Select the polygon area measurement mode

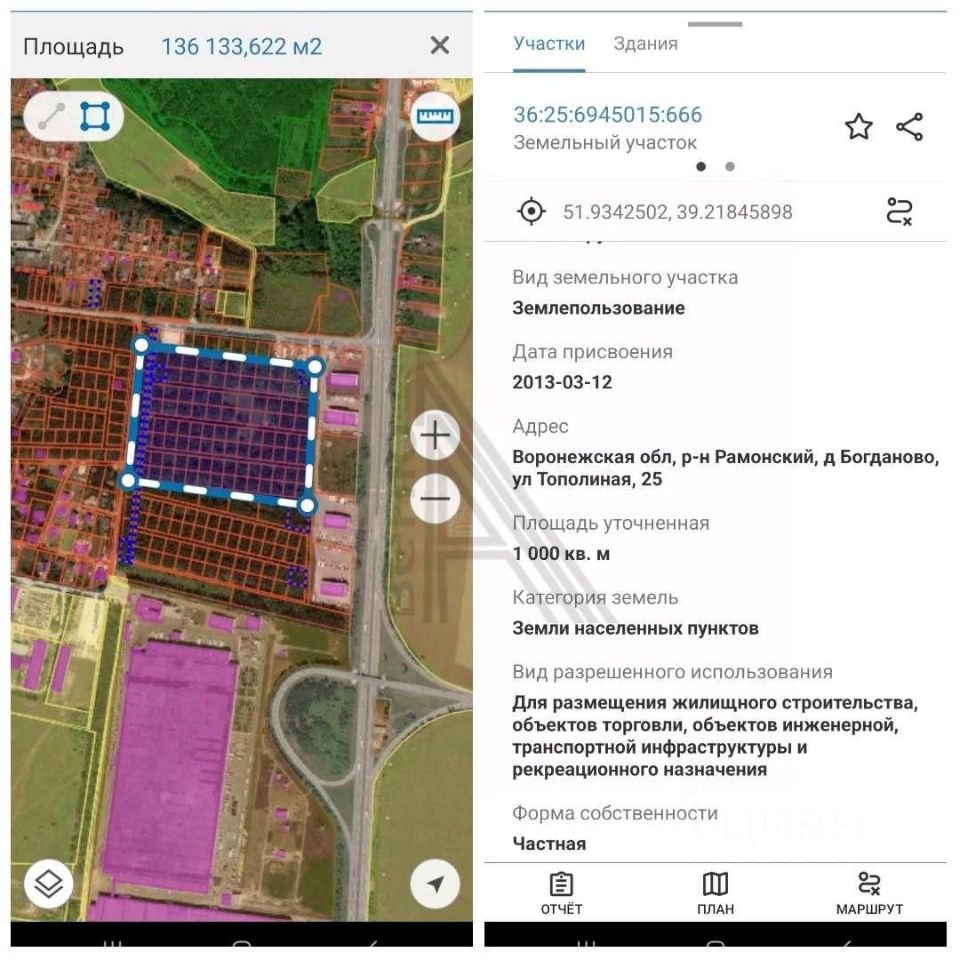pyautogui.click(x=95, y=117)
